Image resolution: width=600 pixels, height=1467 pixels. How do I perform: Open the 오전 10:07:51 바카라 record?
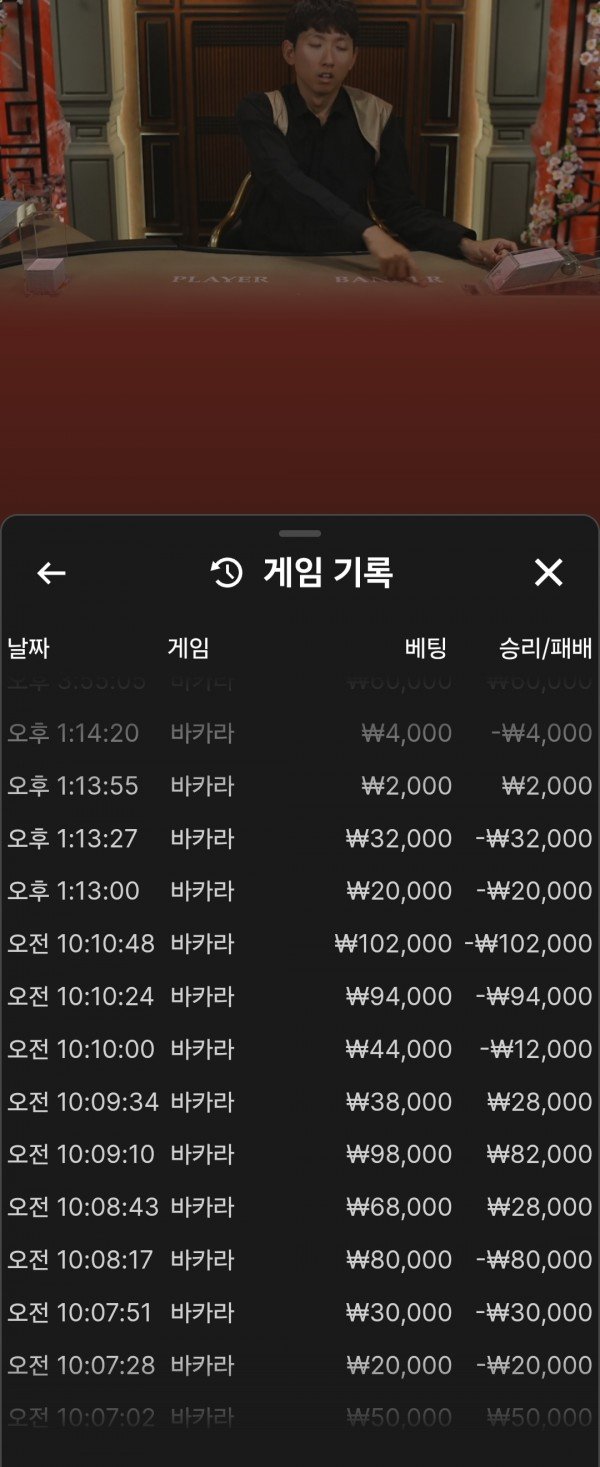[300, 1312]
